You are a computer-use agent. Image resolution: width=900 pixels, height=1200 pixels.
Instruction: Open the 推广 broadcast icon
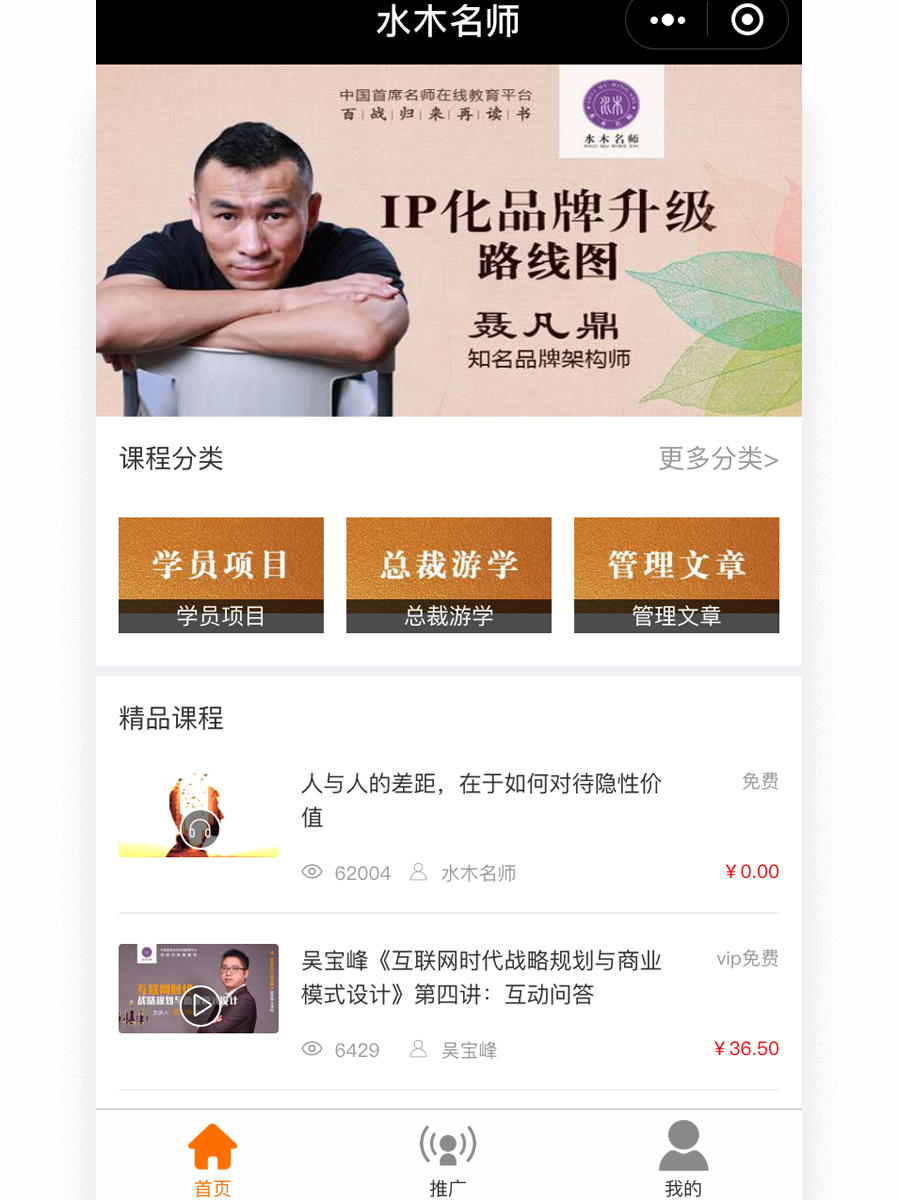coord(449,1145)
